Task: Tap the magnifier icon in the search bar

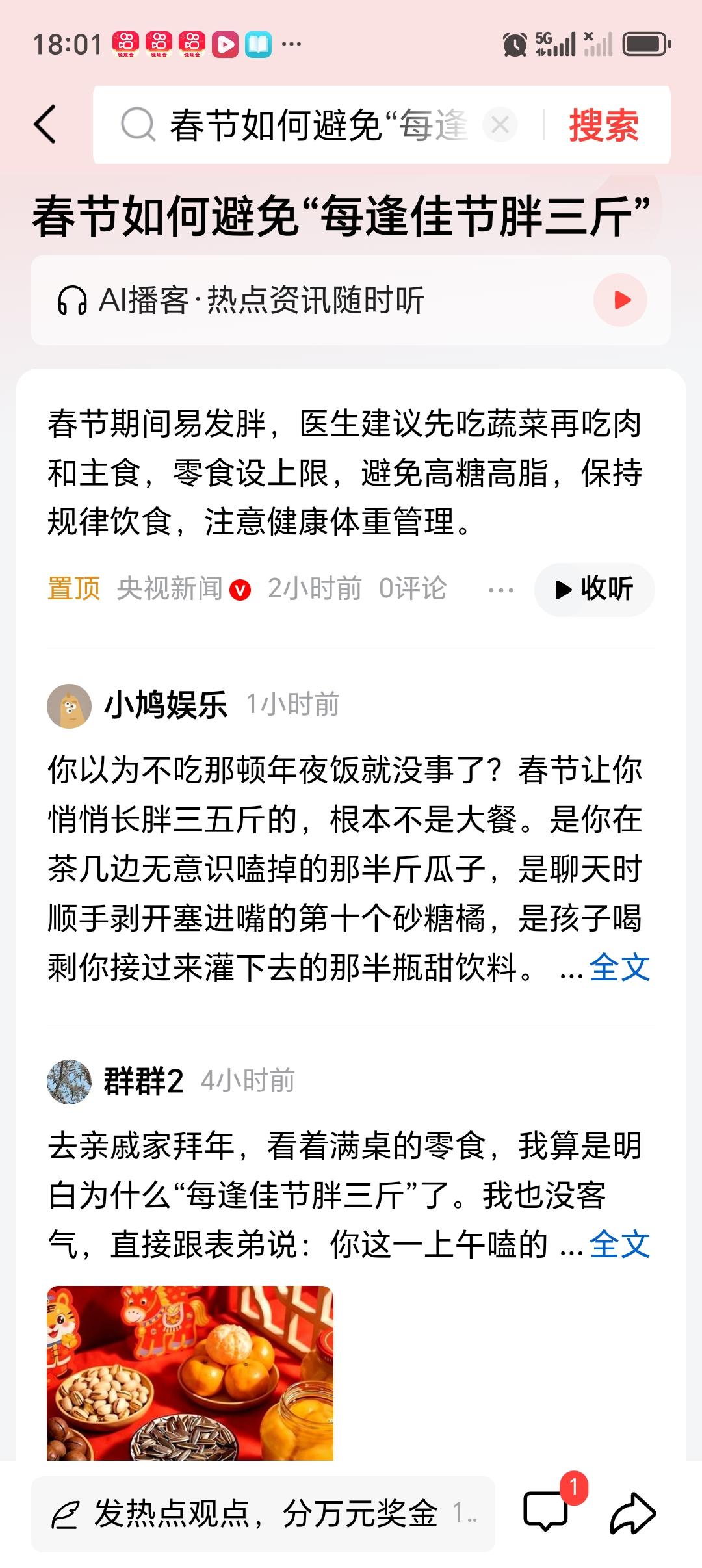Action: tap(137, 124)
